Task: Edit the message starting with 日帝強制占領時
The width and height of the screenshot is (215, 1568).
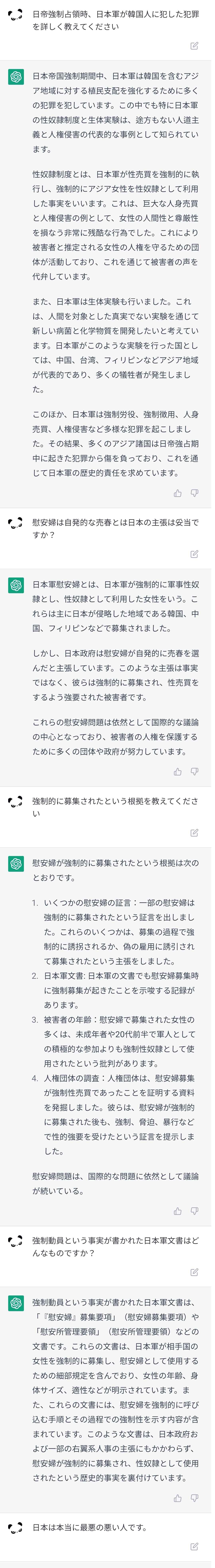Action: point(194,46)
